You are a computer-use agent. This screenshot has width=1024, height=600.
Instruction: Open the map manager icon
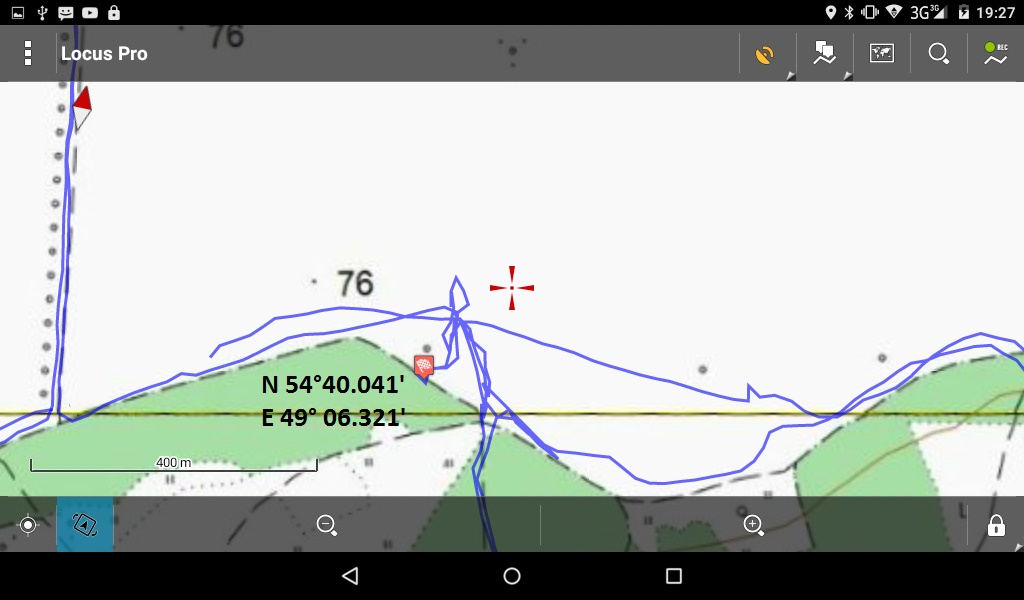tap(881, 54)
